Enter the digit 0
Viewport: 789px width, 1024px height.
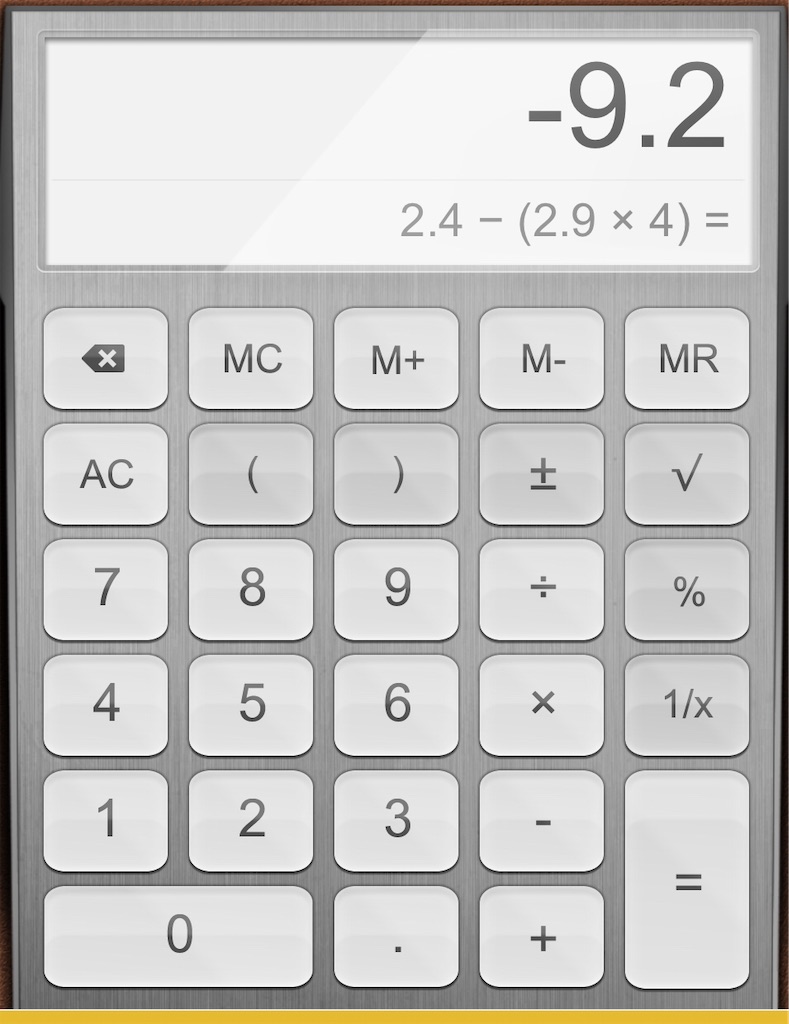(x=178, y=936)
